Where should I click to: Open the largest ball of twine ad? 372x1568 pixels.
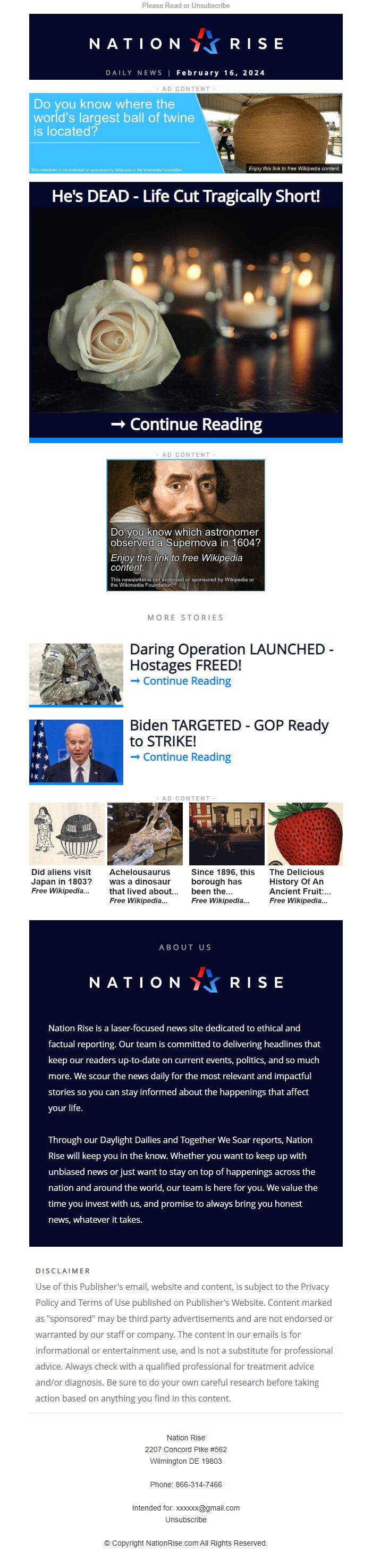click(x=185, y=134)
